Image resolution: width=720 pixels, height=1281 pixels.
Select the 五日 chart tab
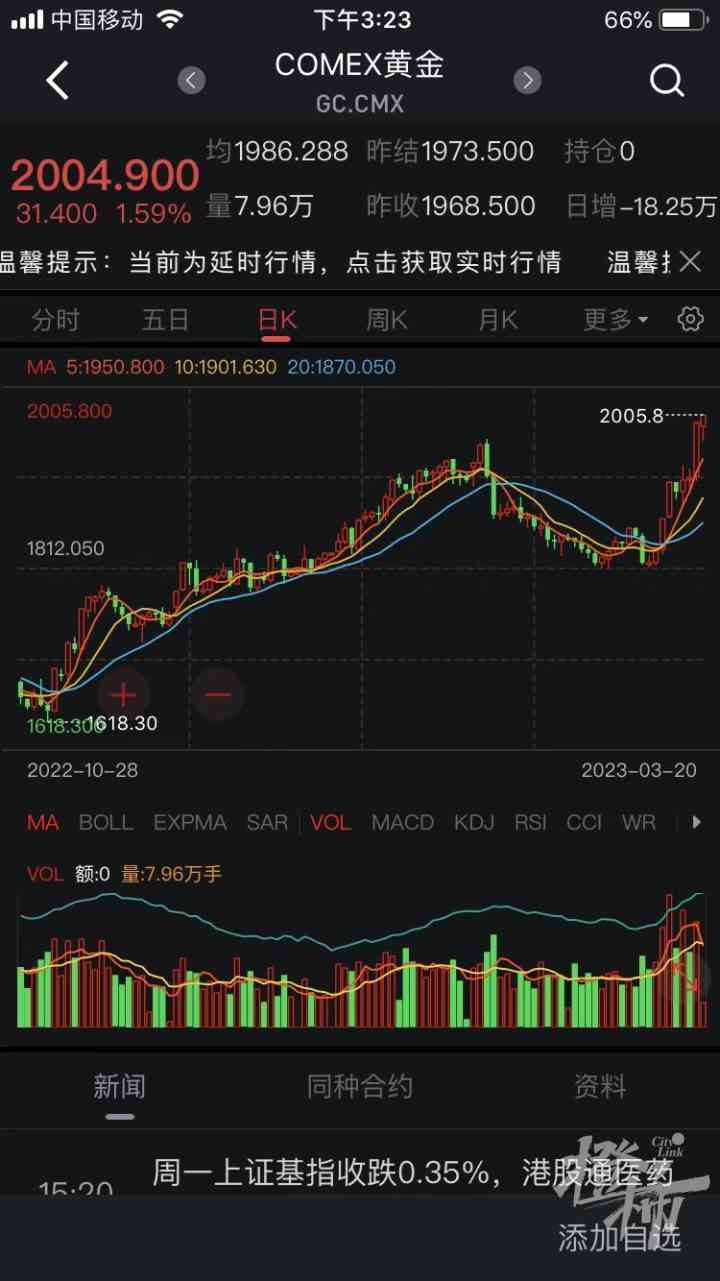[x=165, y=320]
